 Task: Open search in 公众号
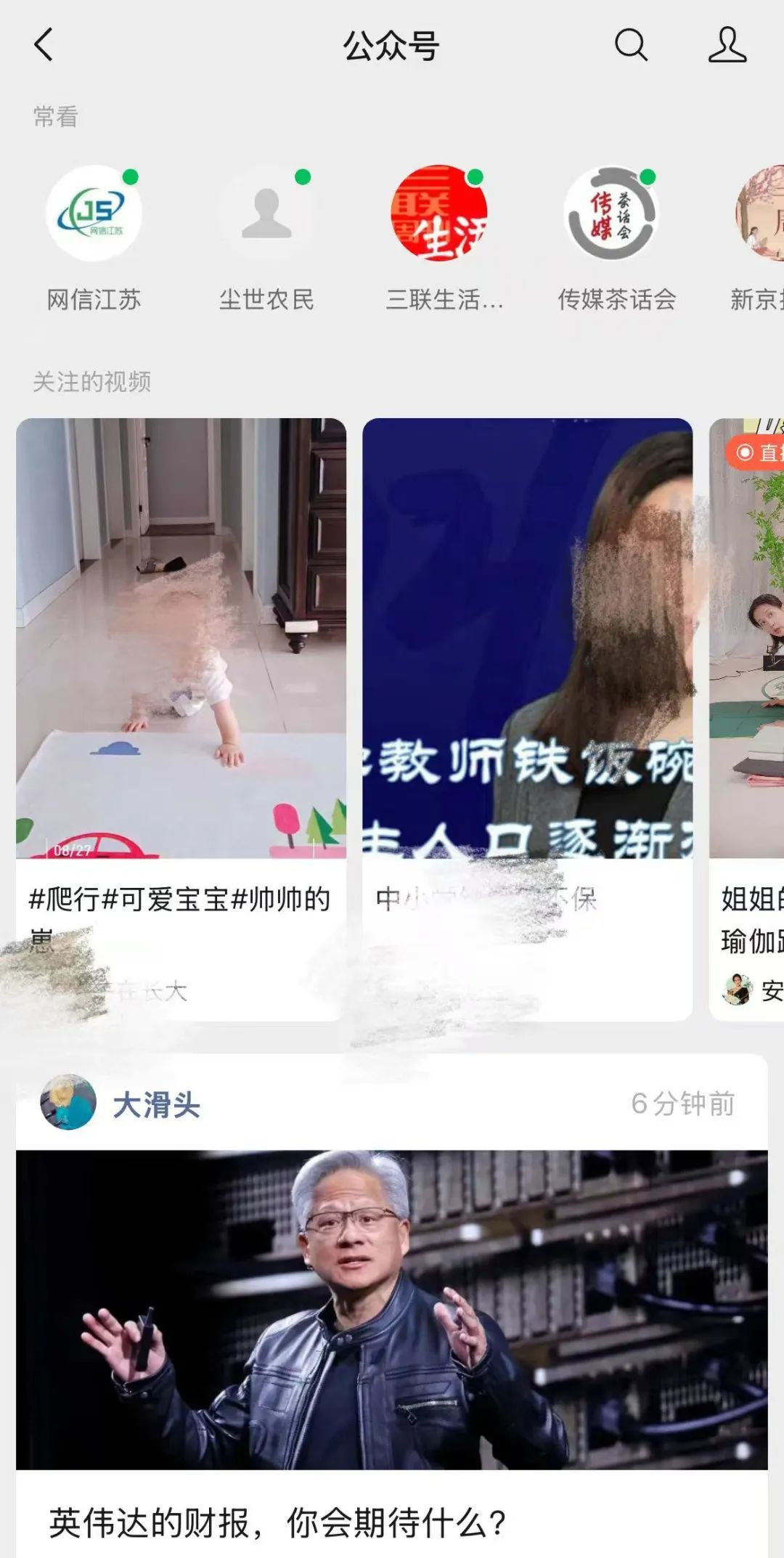tap(630, 45)
